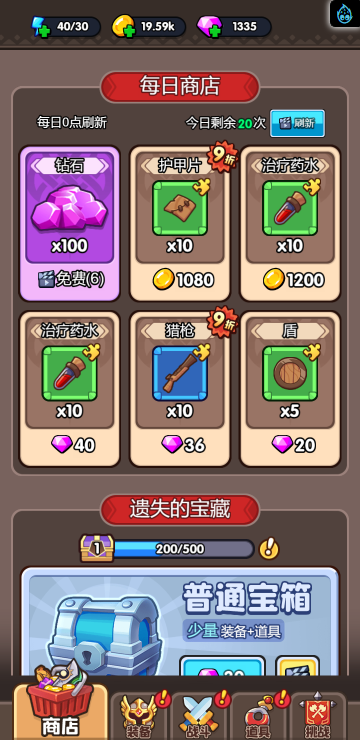This screenshot has width=360, height=740.
Task: Switch to the 战斗 tab
Action: tap(199, 716)
